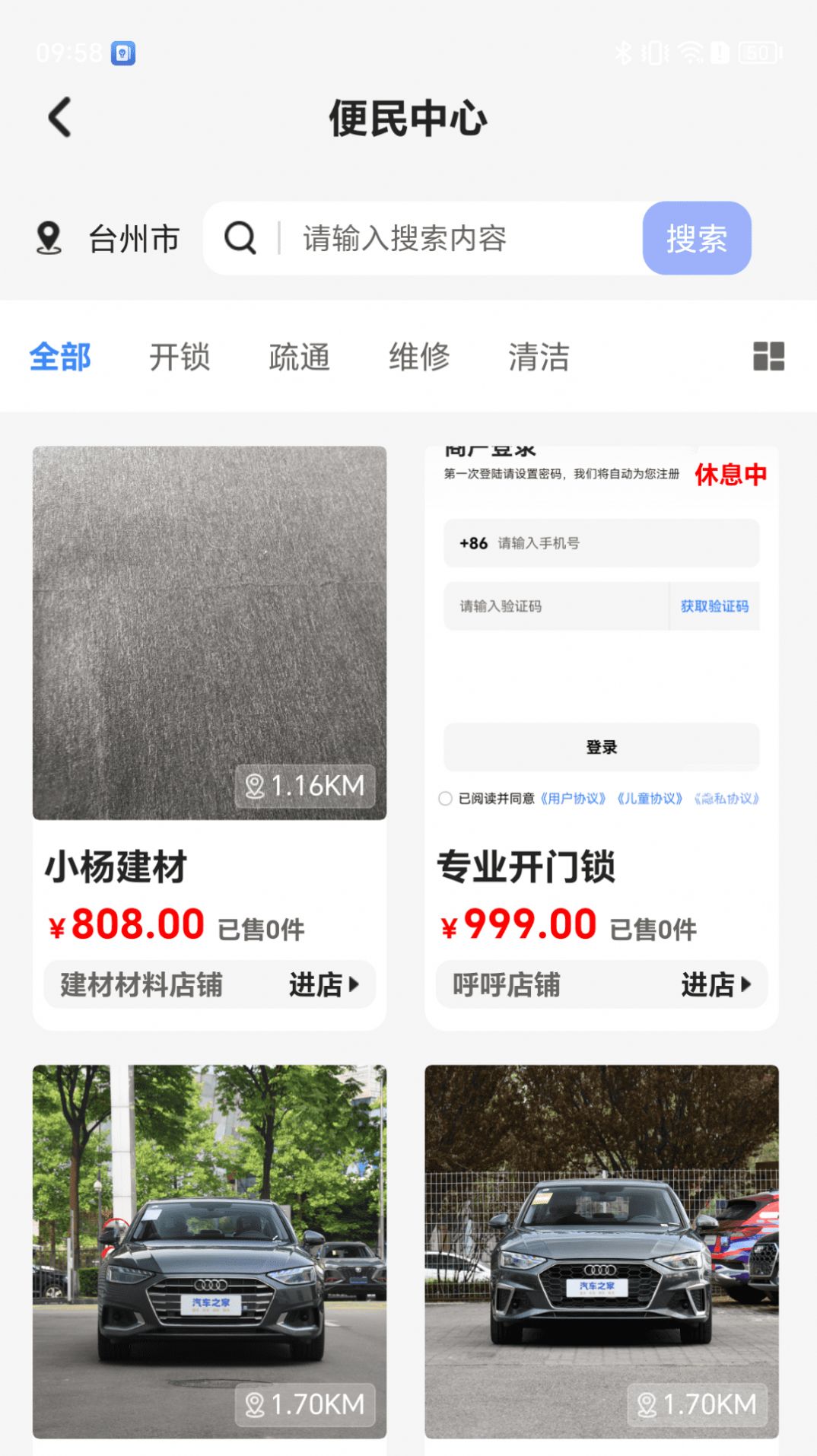This screenshot has width=817, height=1456.
Task: Check the agreement circle before 已阅读并同意
Action: pos(444,799)
